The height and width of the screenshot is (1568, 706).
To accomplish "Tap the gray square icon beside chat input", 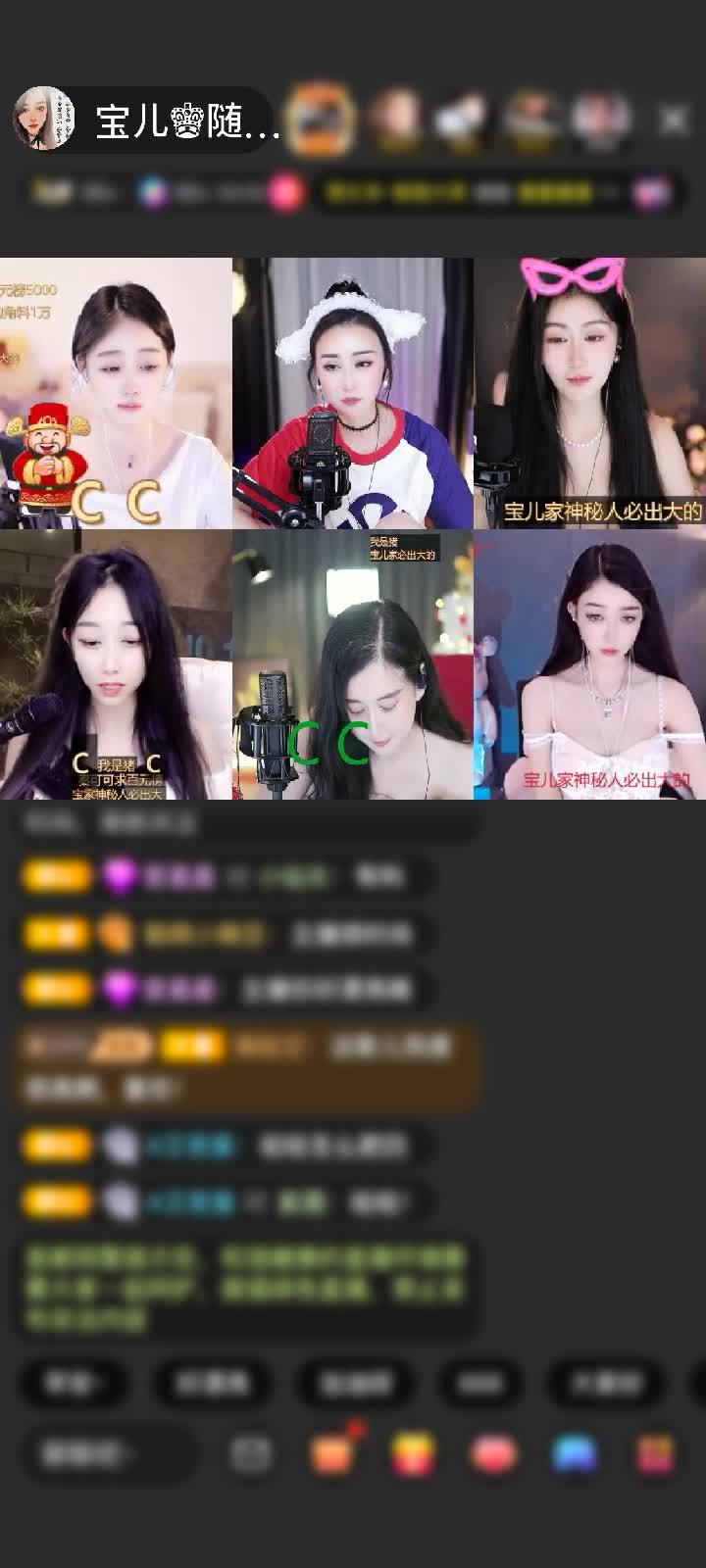I will pos(251,1454).
